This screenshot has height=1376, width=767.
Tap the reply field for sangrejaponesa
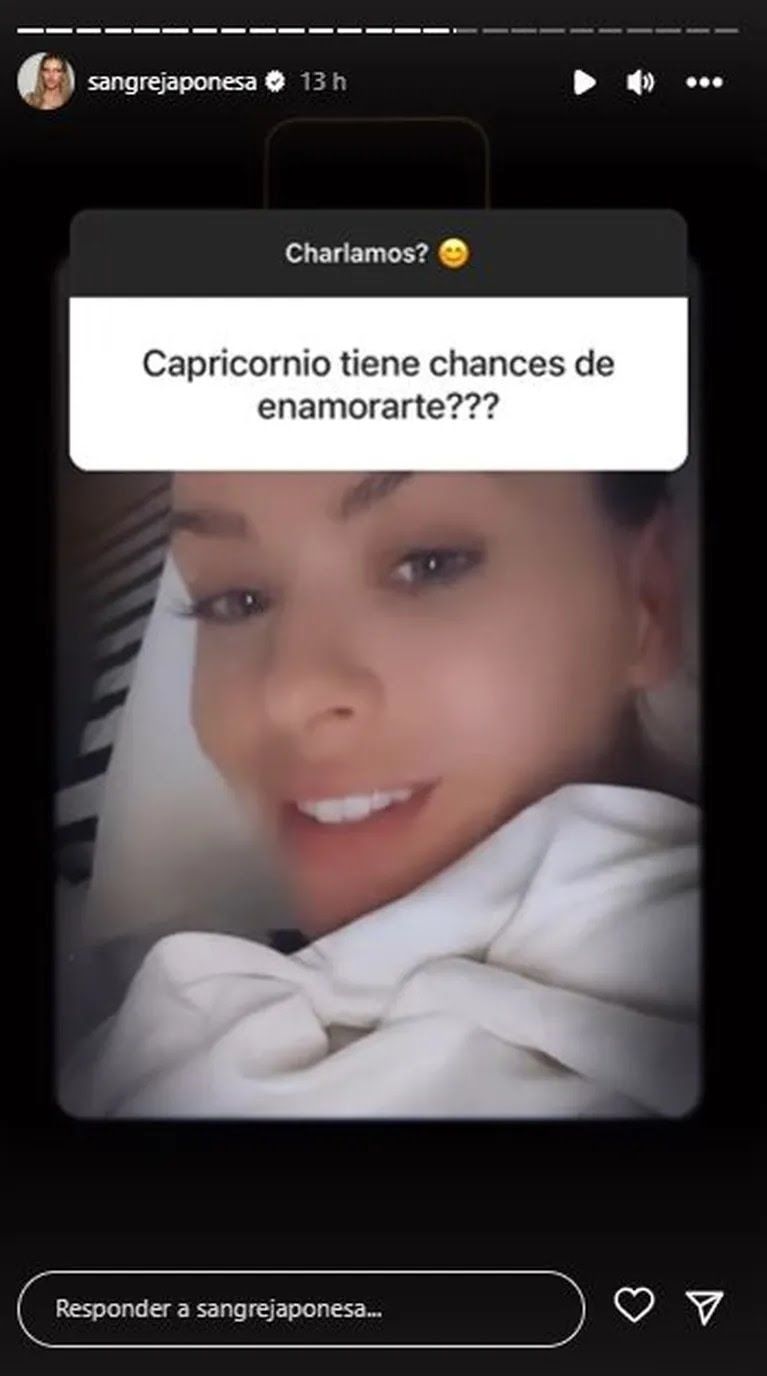(300, 1308)
